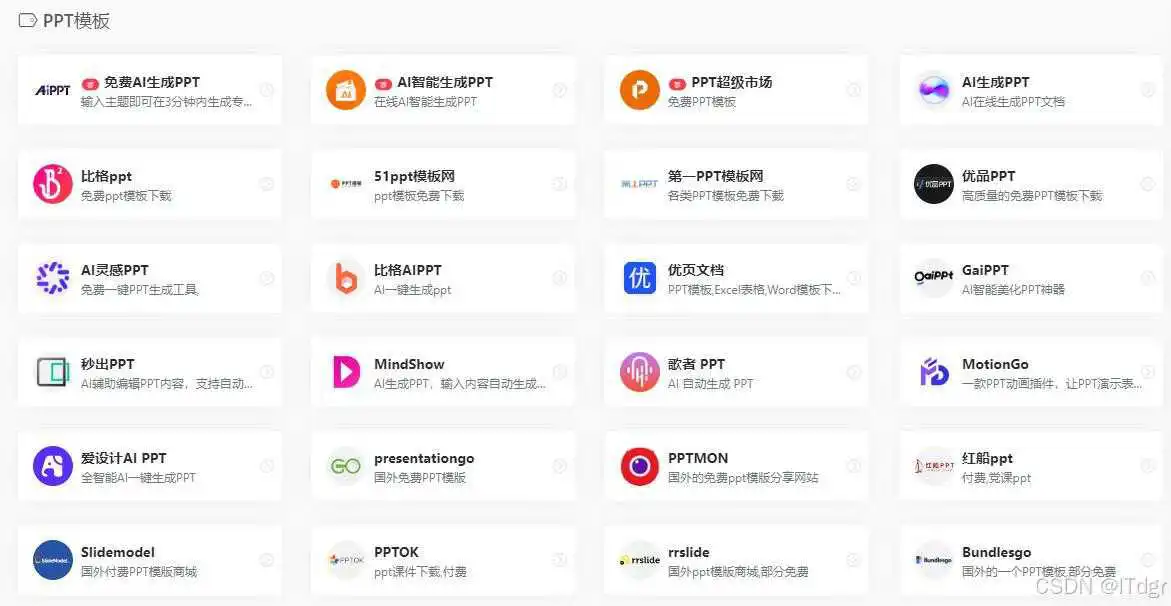Select the 比格AIPPT card

click(442, 279)
